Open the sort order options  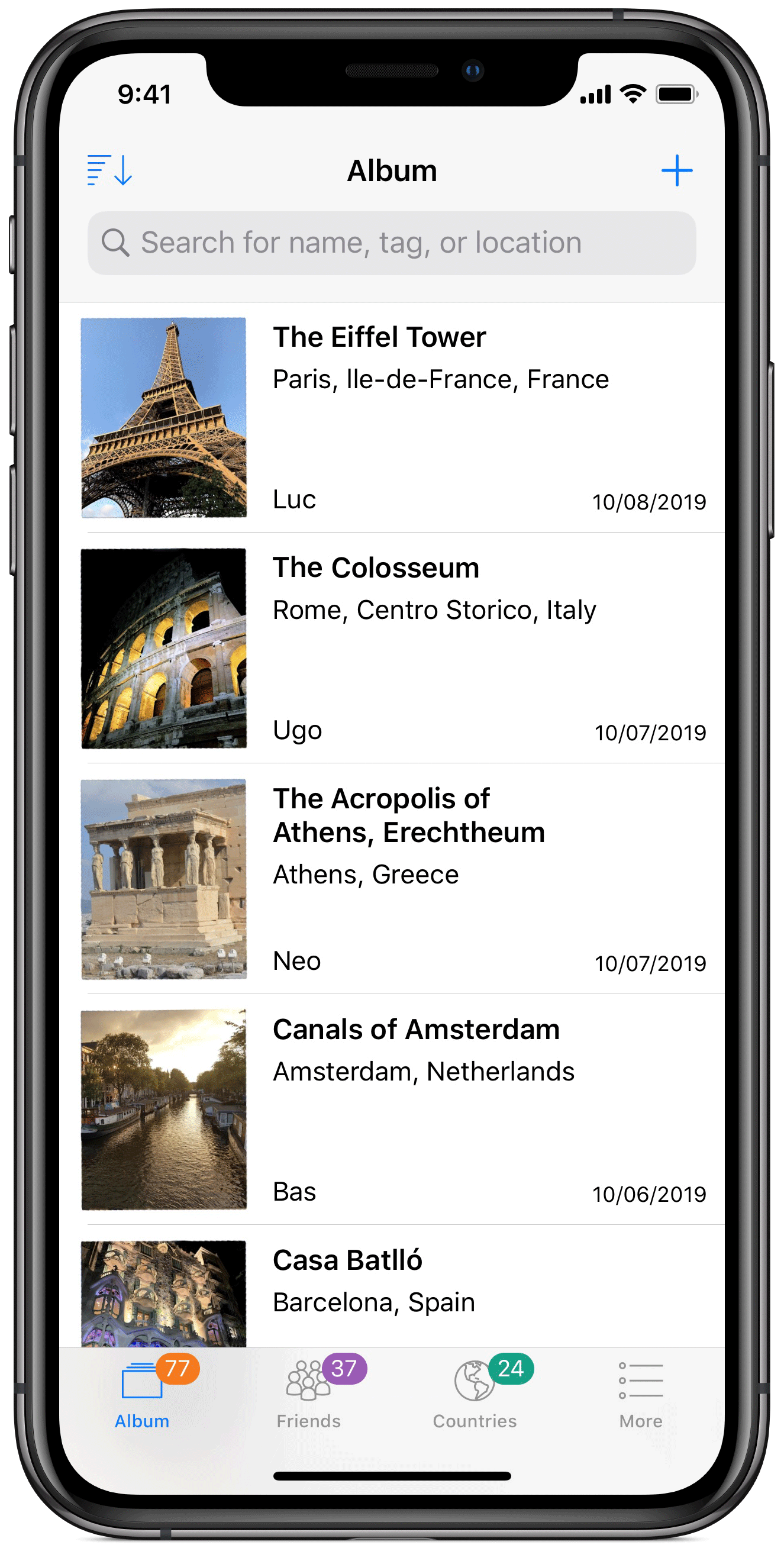click(x=109, y=170)
